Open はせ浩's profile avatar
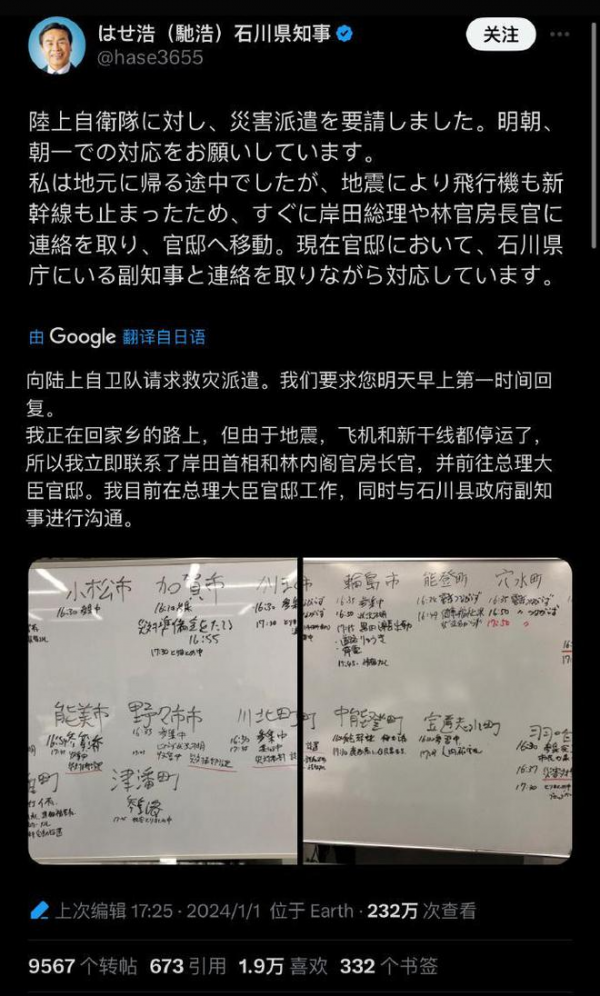This screenshot has width=600, height=996. click(57, 45)
